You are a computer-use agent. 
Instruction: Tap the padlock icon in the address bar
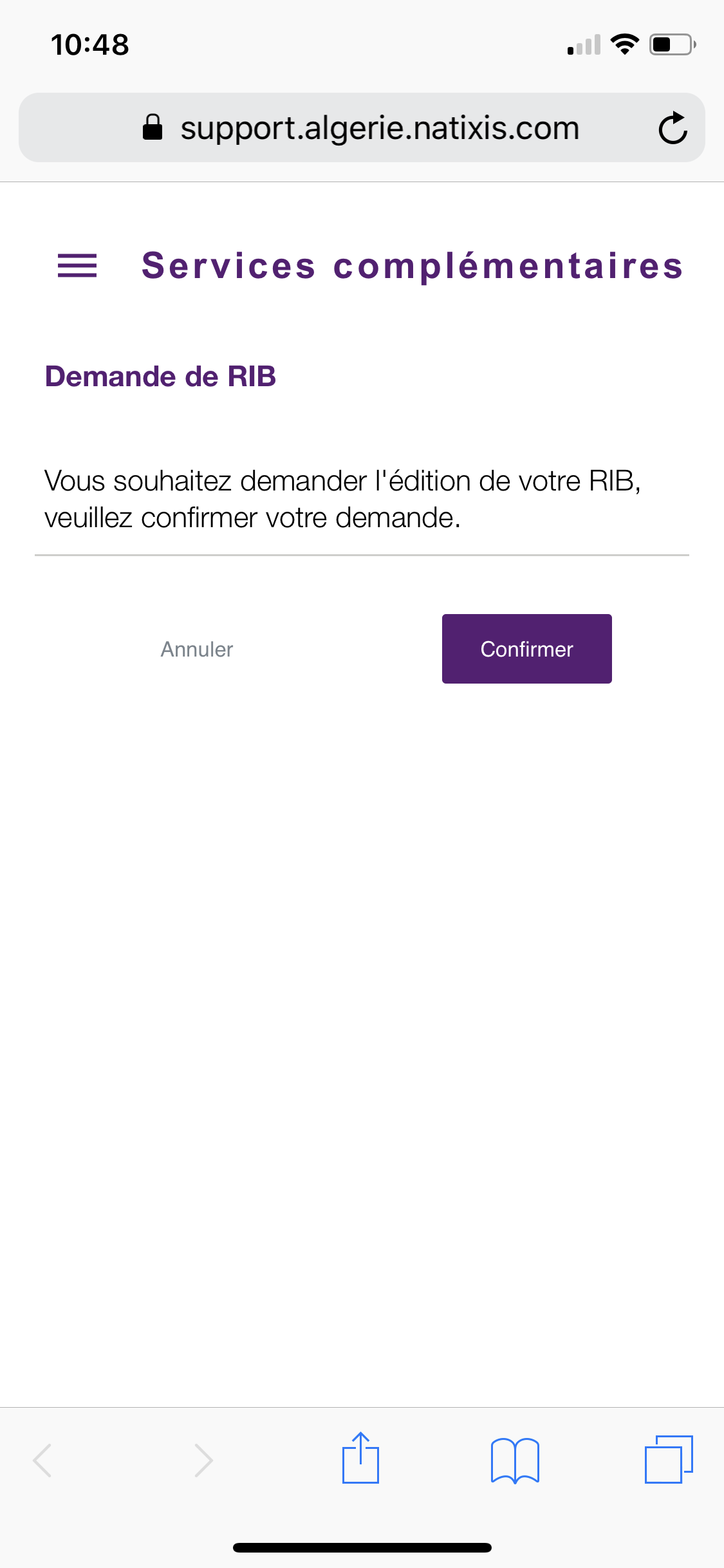point(153,127)
